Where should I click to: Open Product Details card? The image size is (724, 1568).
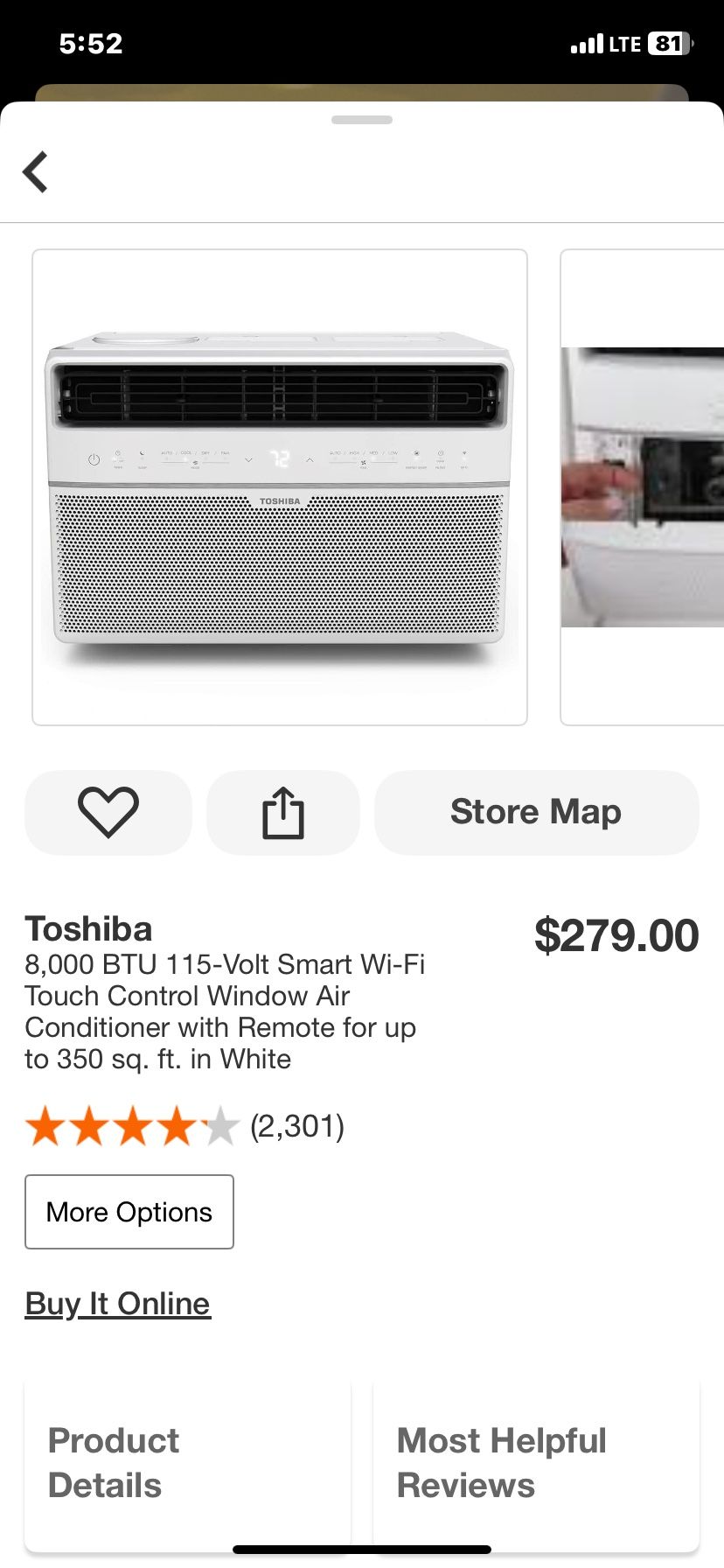(187, 1463)
